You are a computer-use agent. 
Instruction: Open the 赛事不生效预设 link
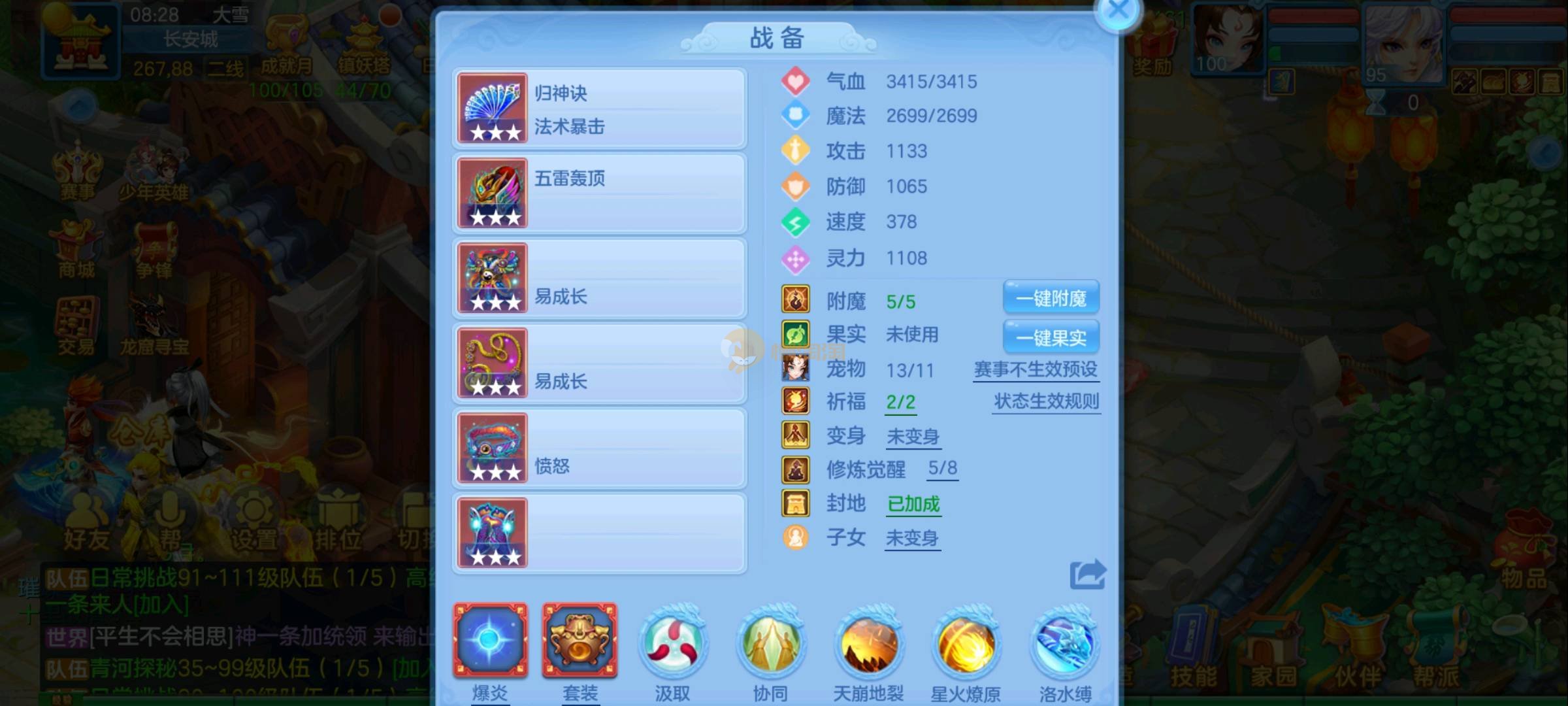point(1036,369)
